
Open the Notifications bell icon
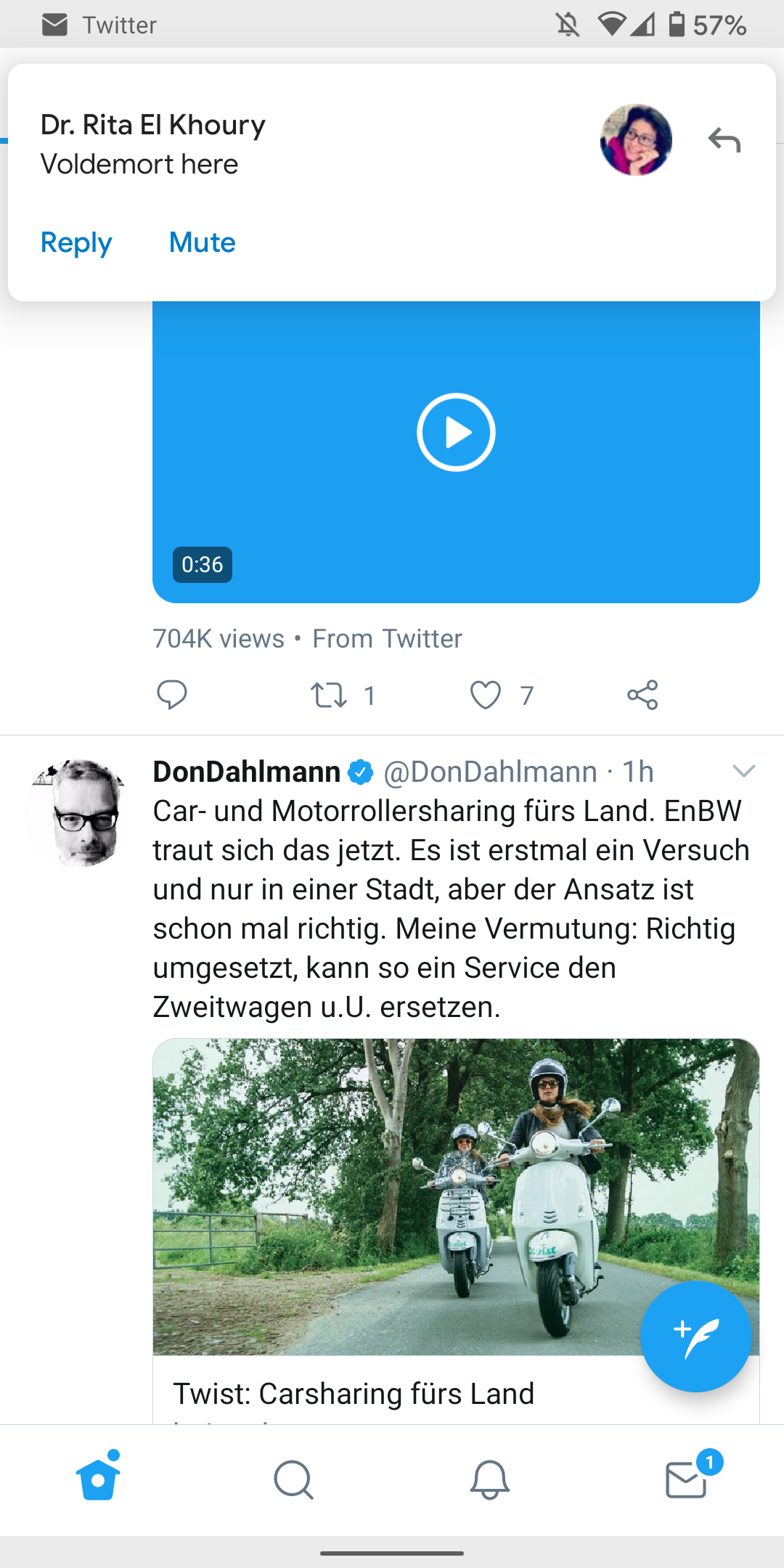click(490, 1479)
